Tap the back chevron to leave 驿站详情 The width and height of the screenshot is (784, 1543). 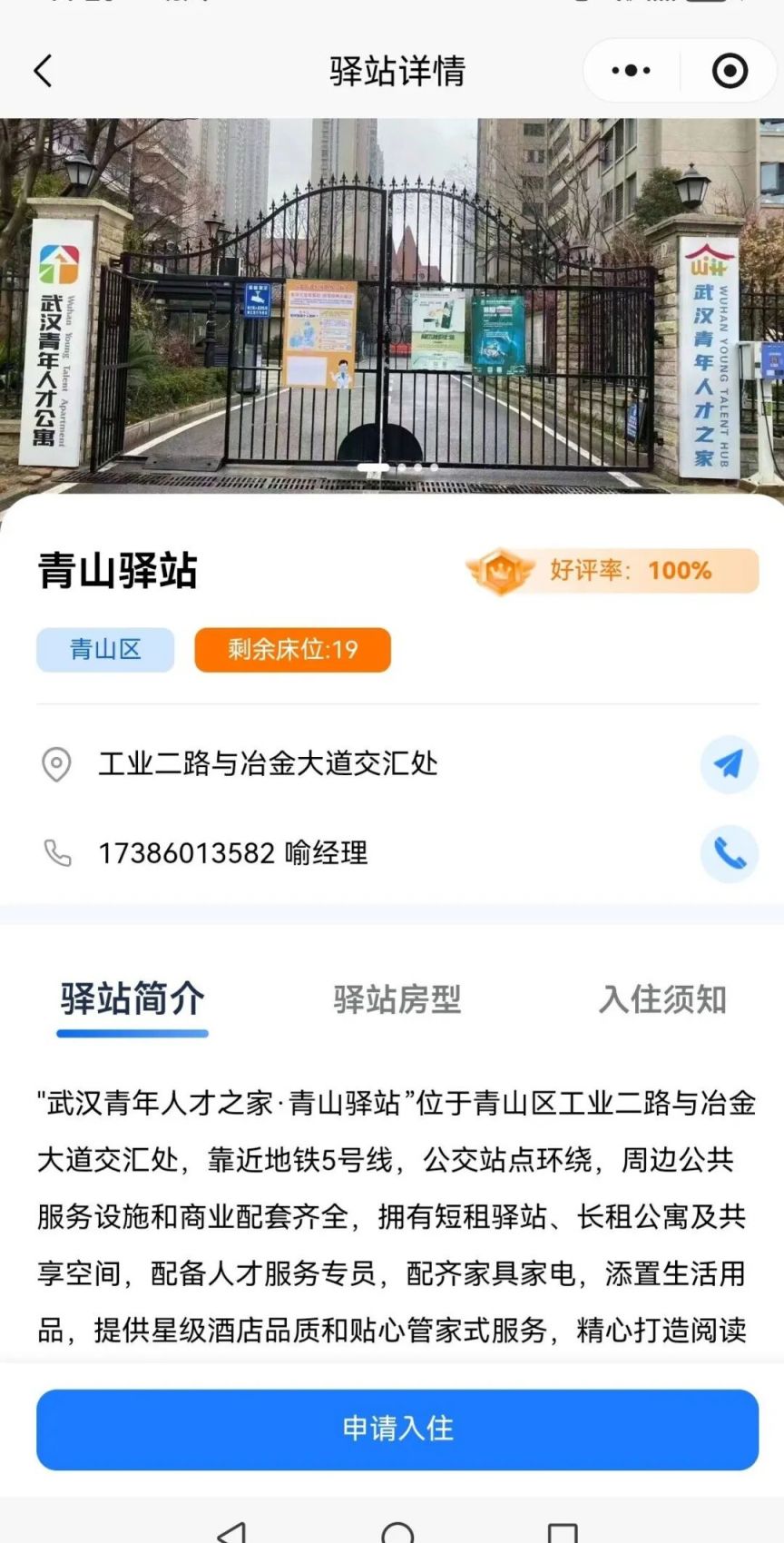tap(43, 70)
